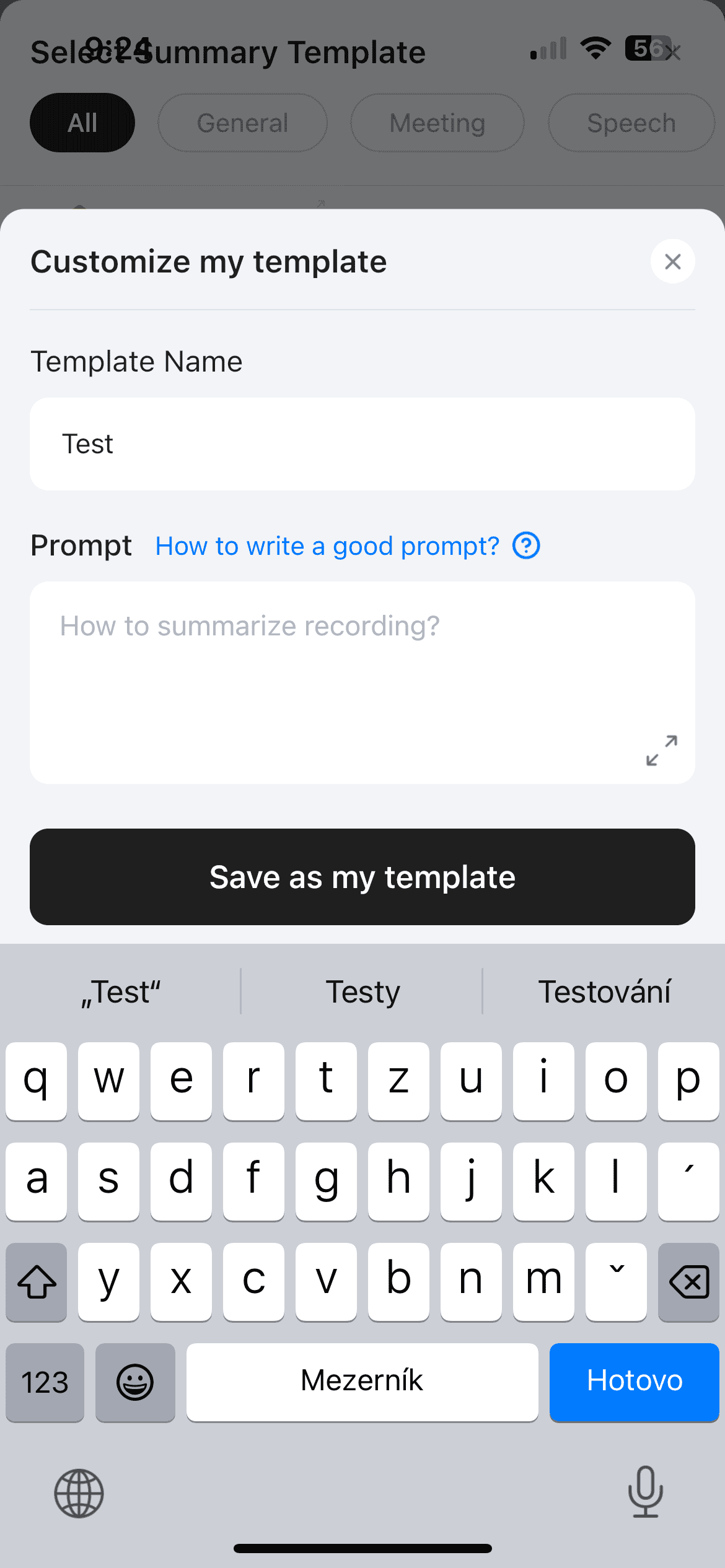Edit the Template Name field
Screen dimensions: 725x1568
coord(362,444)
